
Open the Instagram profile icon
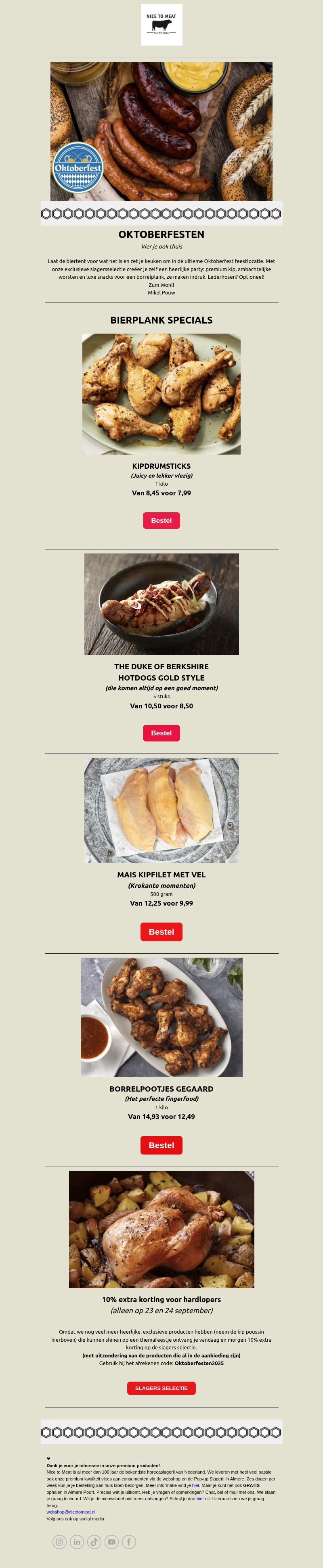[59, 1541]
